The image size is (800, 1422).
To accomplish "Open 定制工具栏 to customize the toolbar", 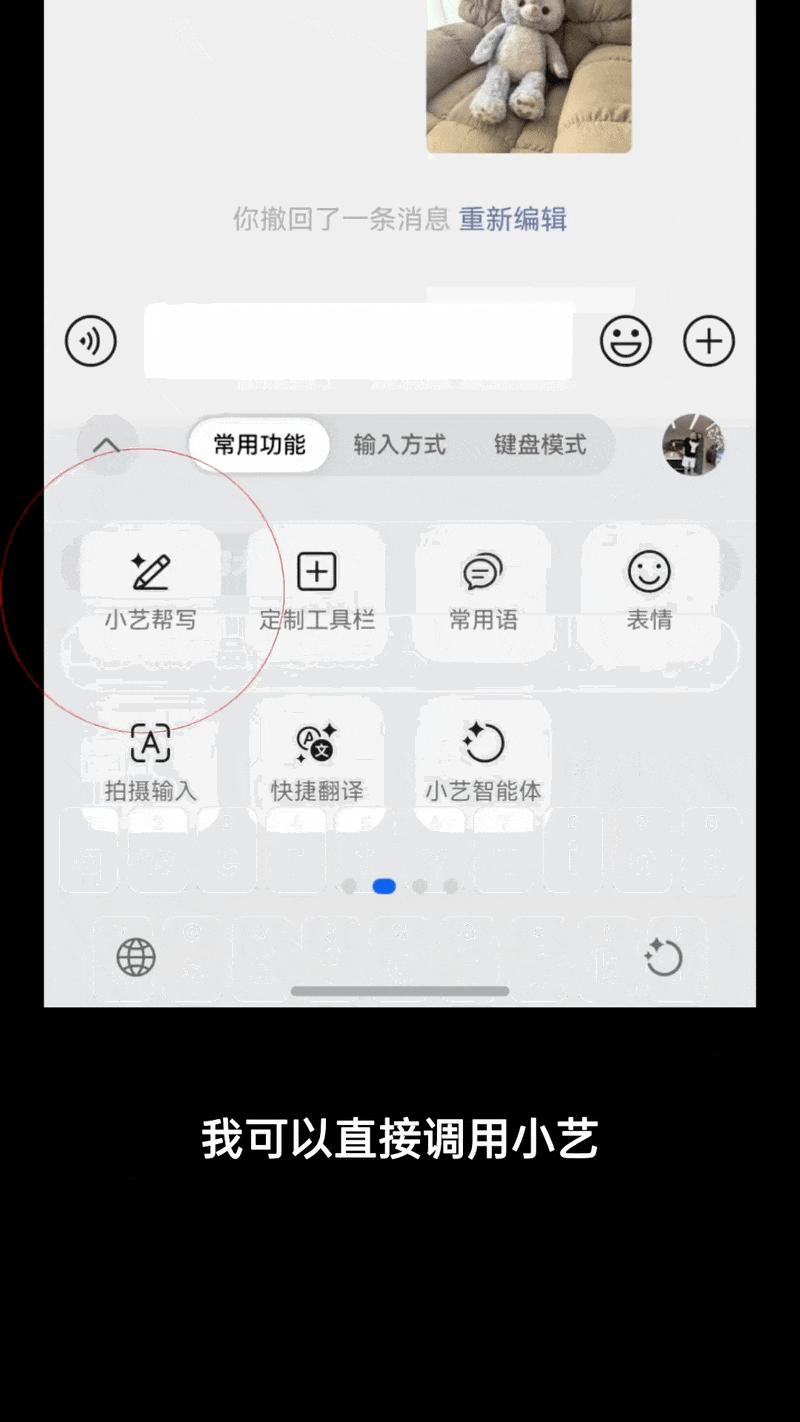I will [x=317, y=591].
